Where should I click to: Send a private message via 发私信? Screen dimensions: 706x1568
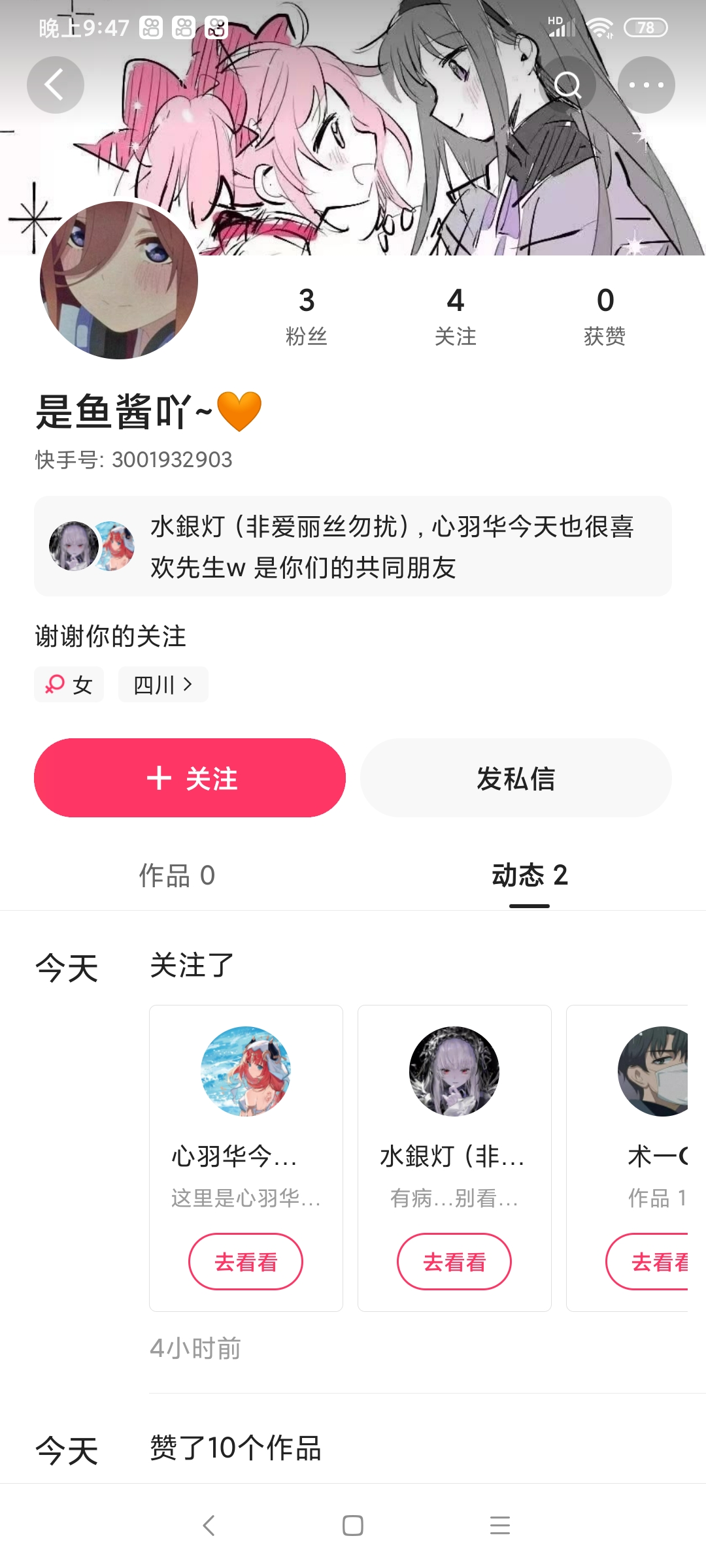516,777
